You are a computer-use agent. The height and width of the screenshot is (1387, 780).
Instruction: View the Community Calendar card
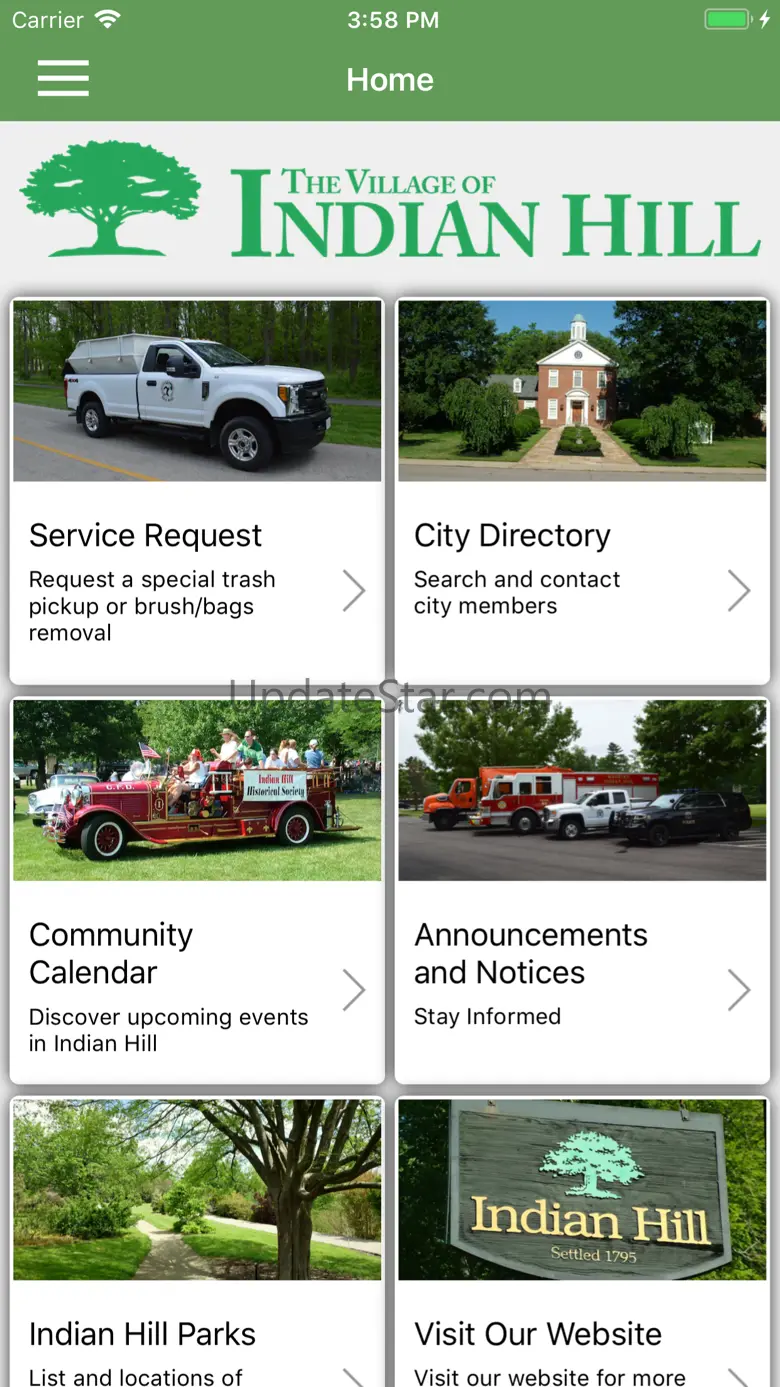(197, 890)
